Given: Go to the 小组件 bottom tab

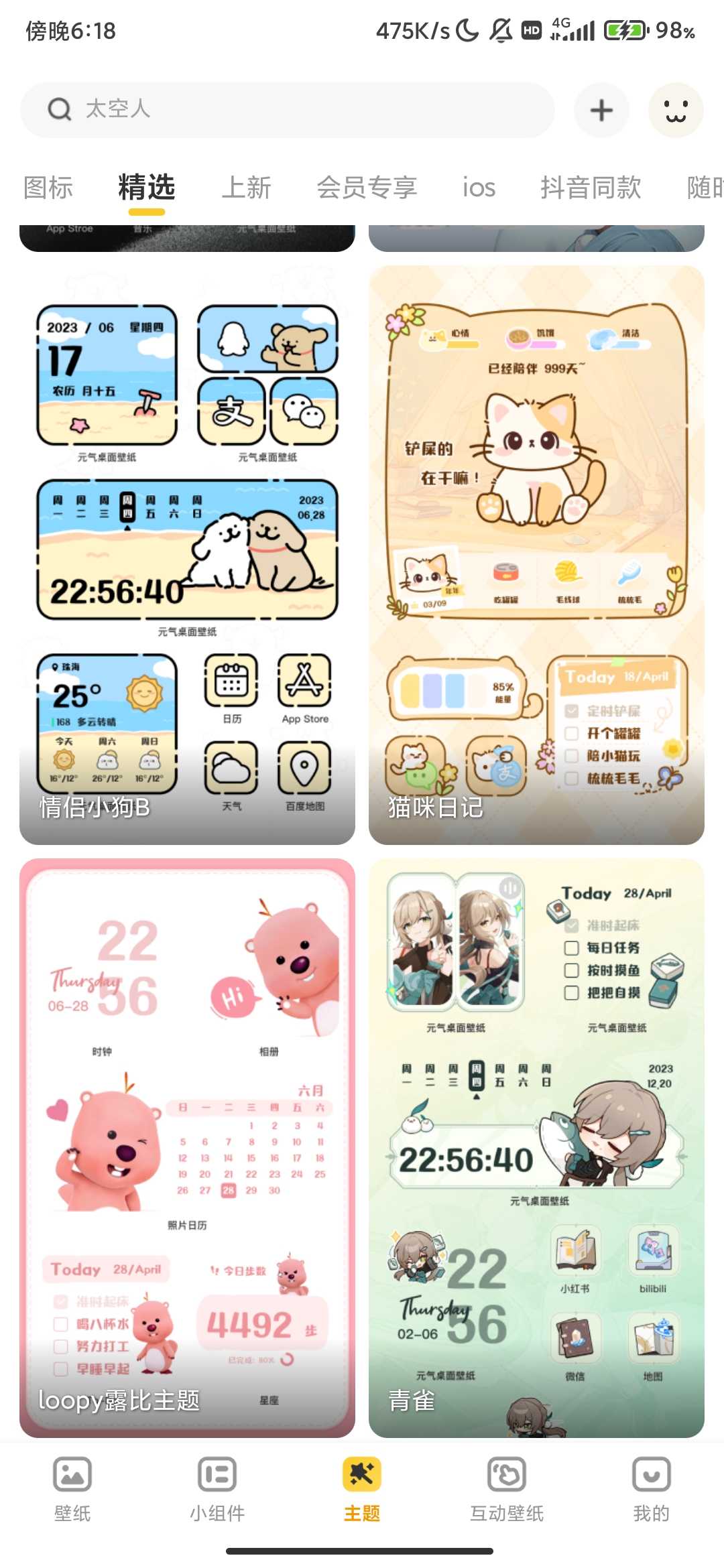Looking at the screenshot, I should [217, 1489].
